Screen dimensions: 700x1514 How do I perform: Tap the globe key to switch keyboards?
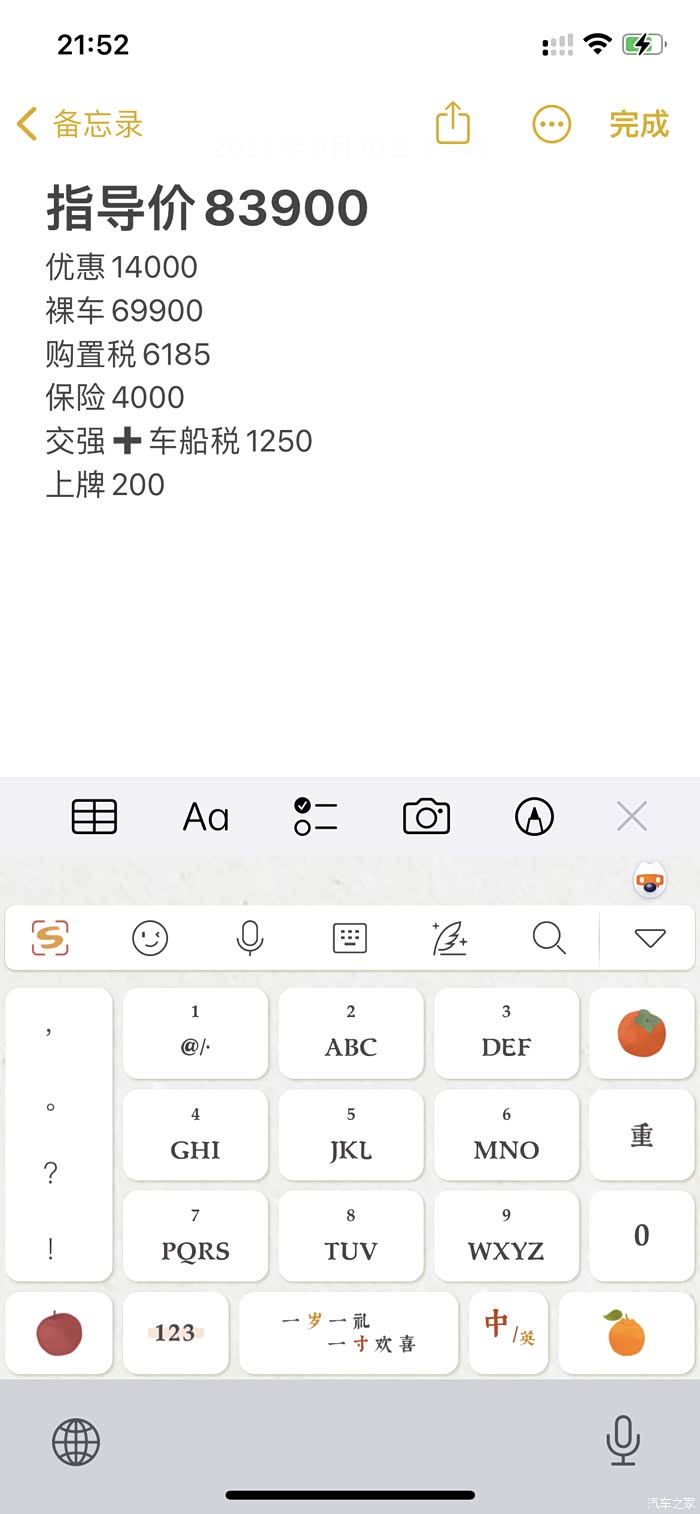click(x=76, y=1442)
